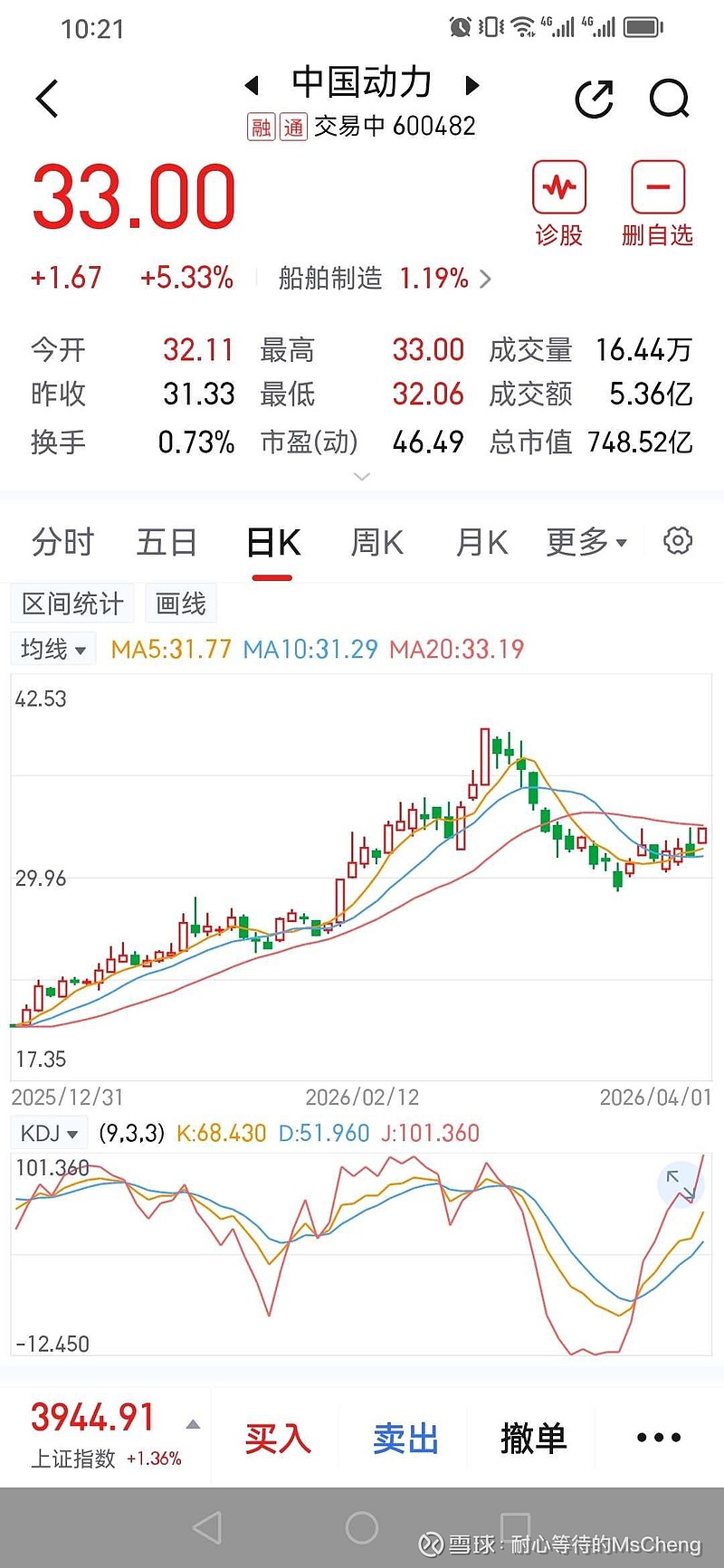The height and width of the screenshot is (1568, 724).
Task: Open chart settings via the gear icon
Action: point(676,540)
